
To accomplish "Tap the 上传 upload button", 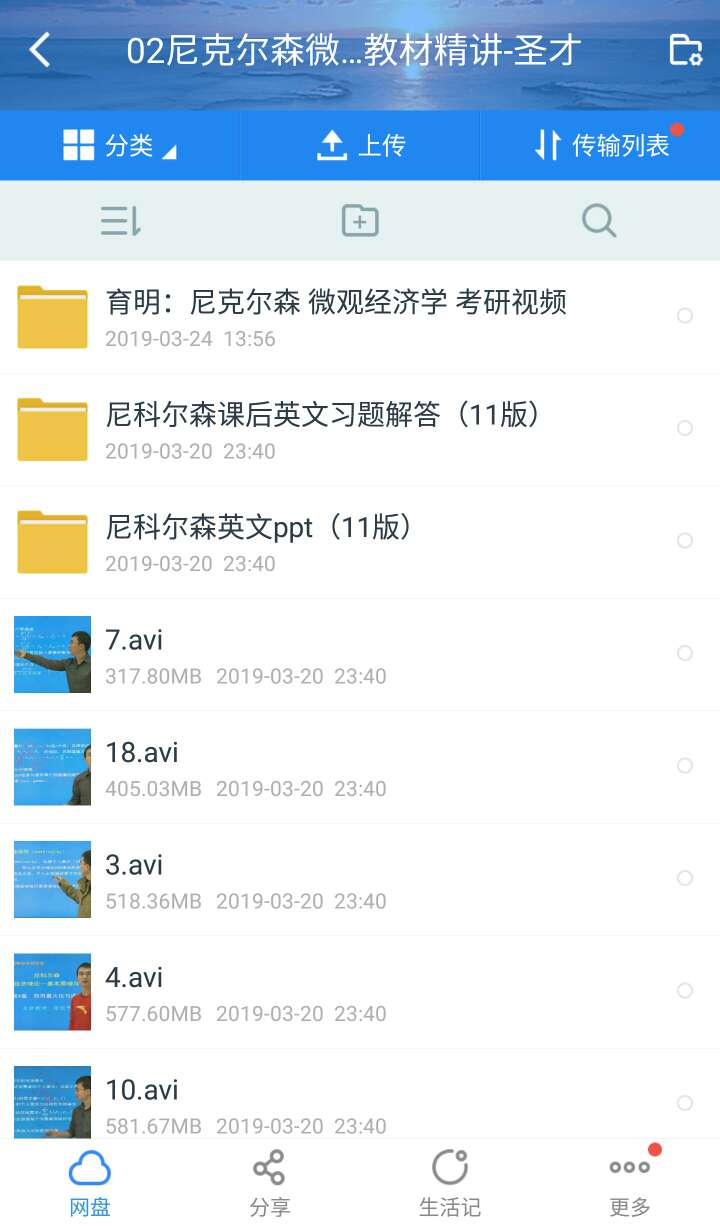I will pos(360,146).
